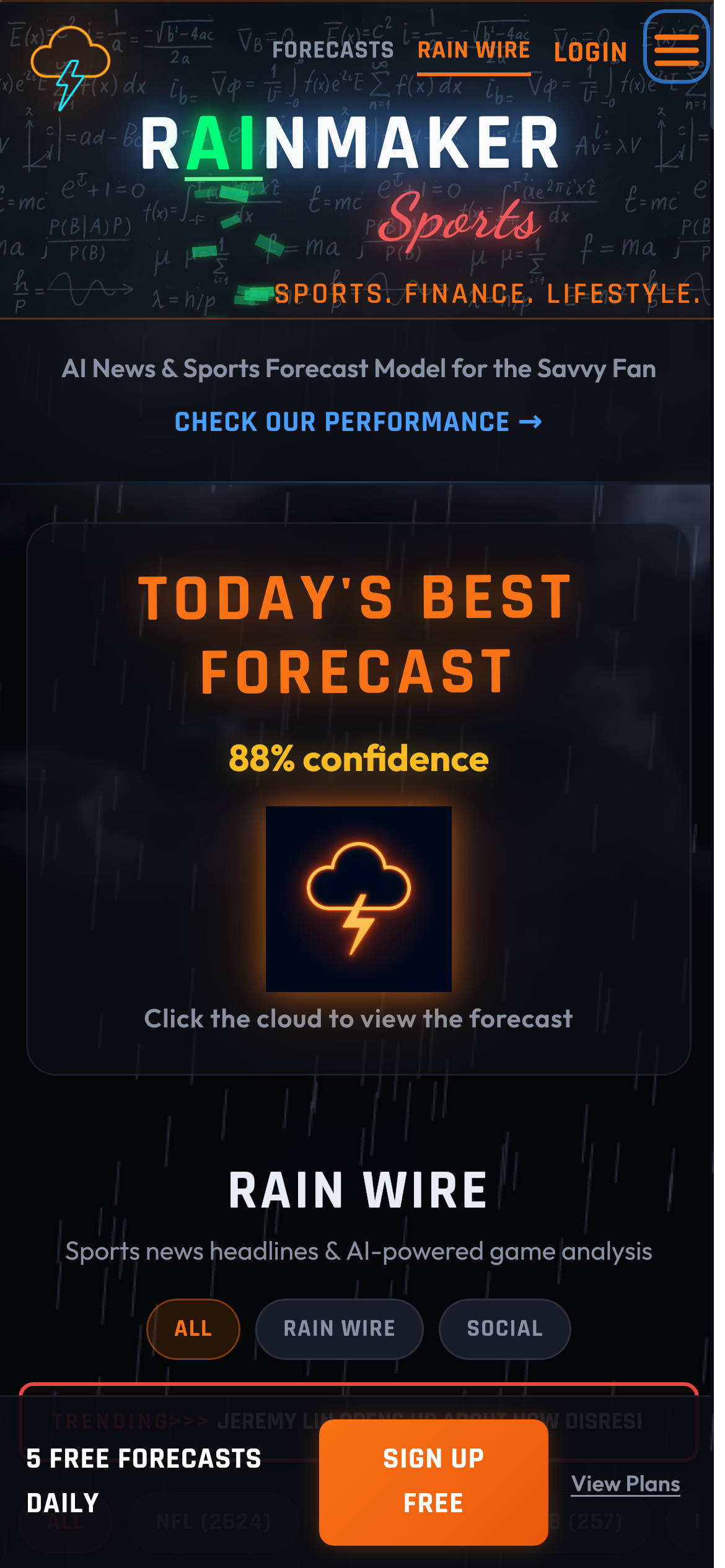Tap the Login link
725x1568 pixels.
click(x=590, y=52)
